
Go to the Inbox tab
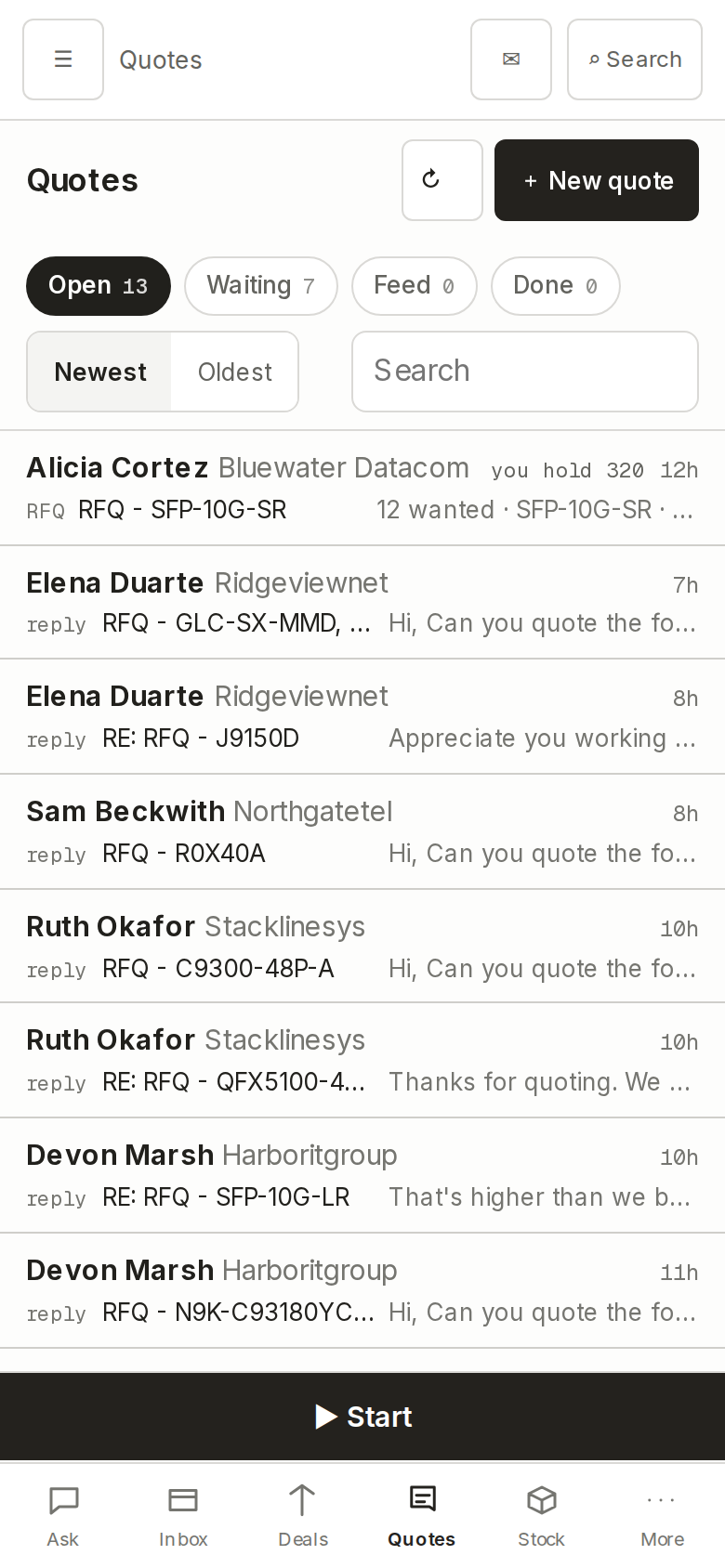click(x=183, y=1516)
